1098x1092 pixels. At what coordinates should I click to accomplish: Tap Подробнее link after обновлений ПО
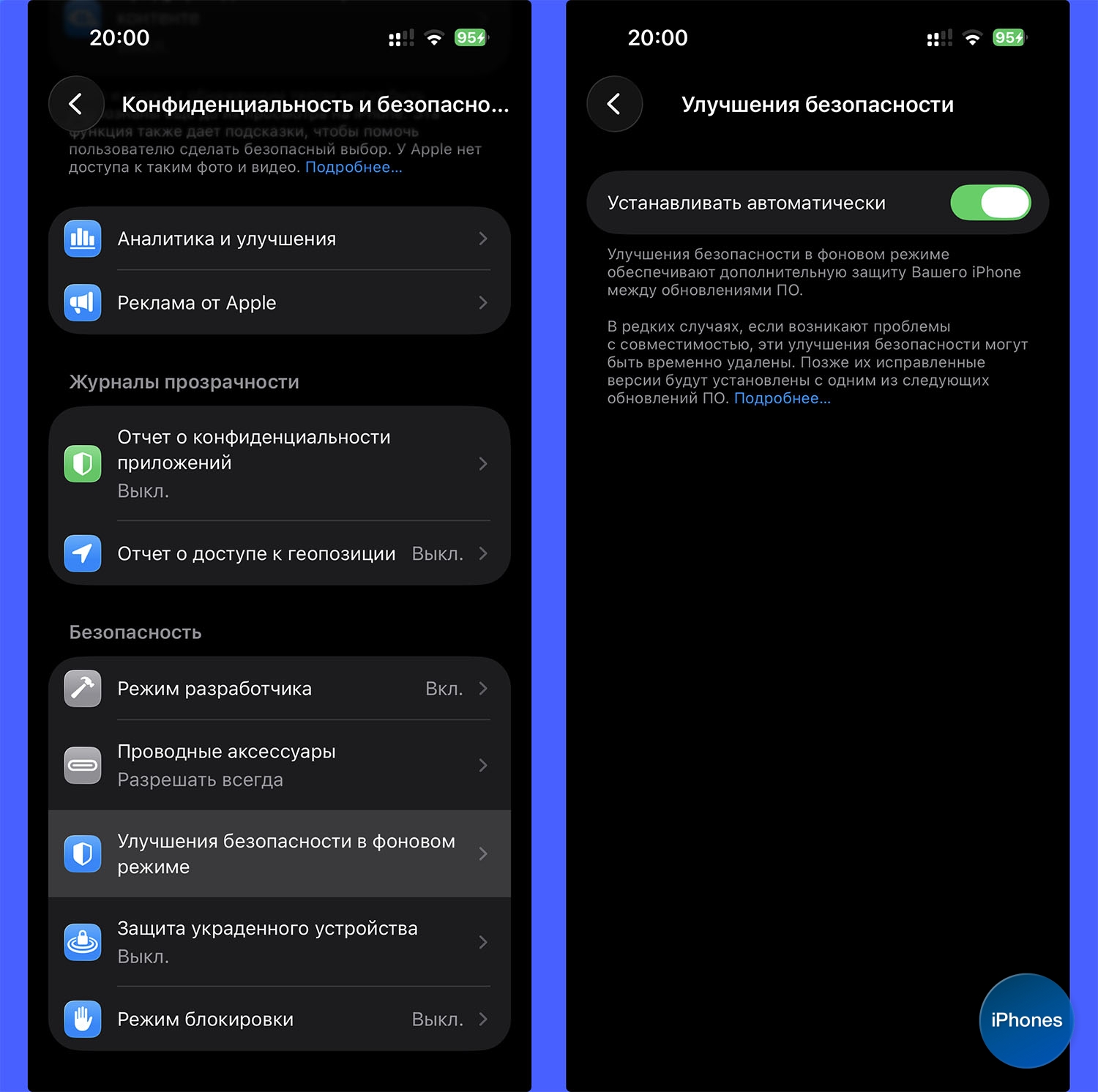(782, 399)
